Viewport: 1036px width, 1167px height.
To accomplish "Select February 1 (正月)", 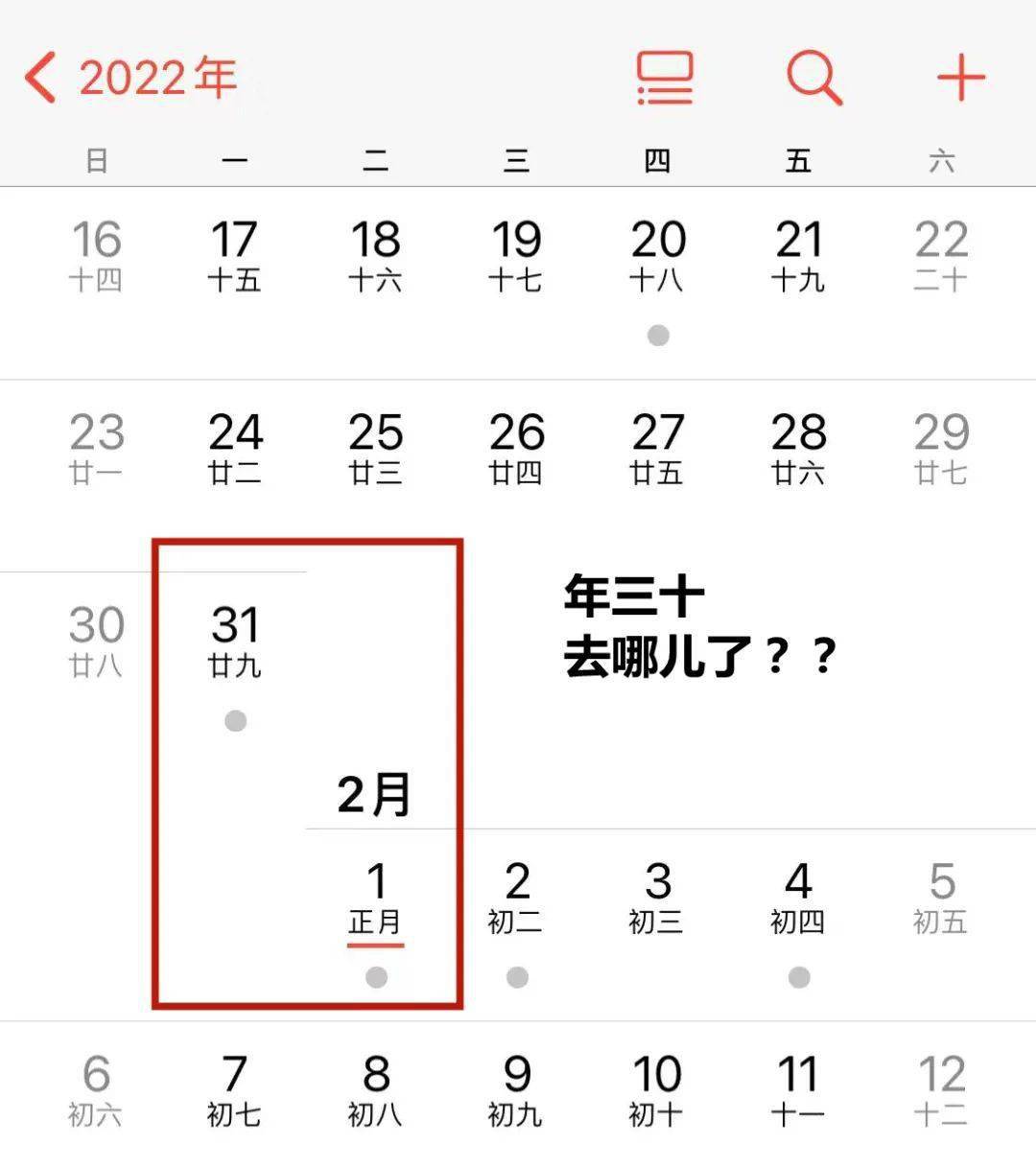I will tap(376, 898).
